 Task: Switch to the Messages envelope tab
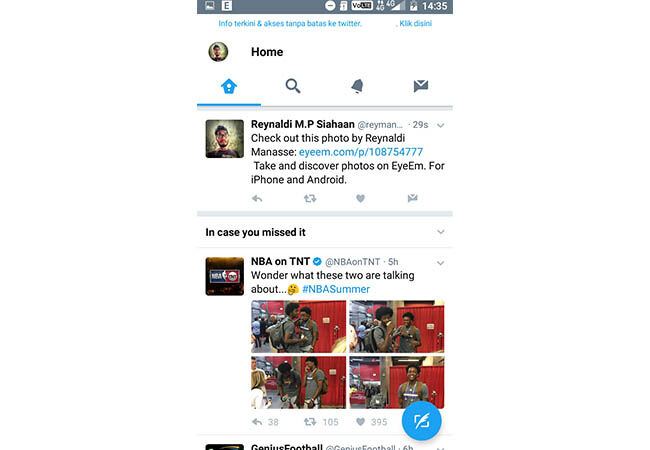tap(421, 86)
